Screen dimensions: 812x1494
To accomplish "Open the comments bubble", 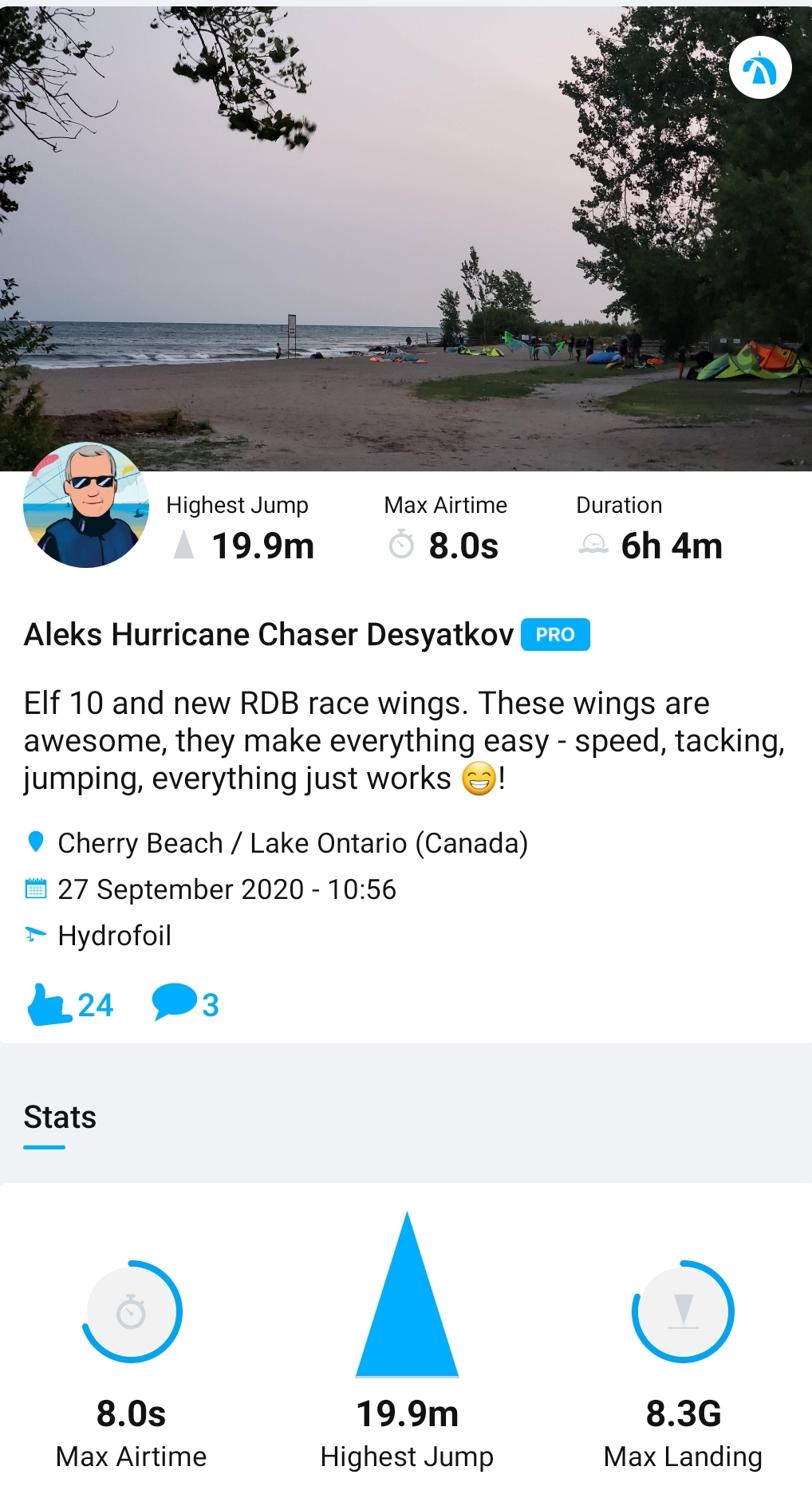I will point(174,1003).
